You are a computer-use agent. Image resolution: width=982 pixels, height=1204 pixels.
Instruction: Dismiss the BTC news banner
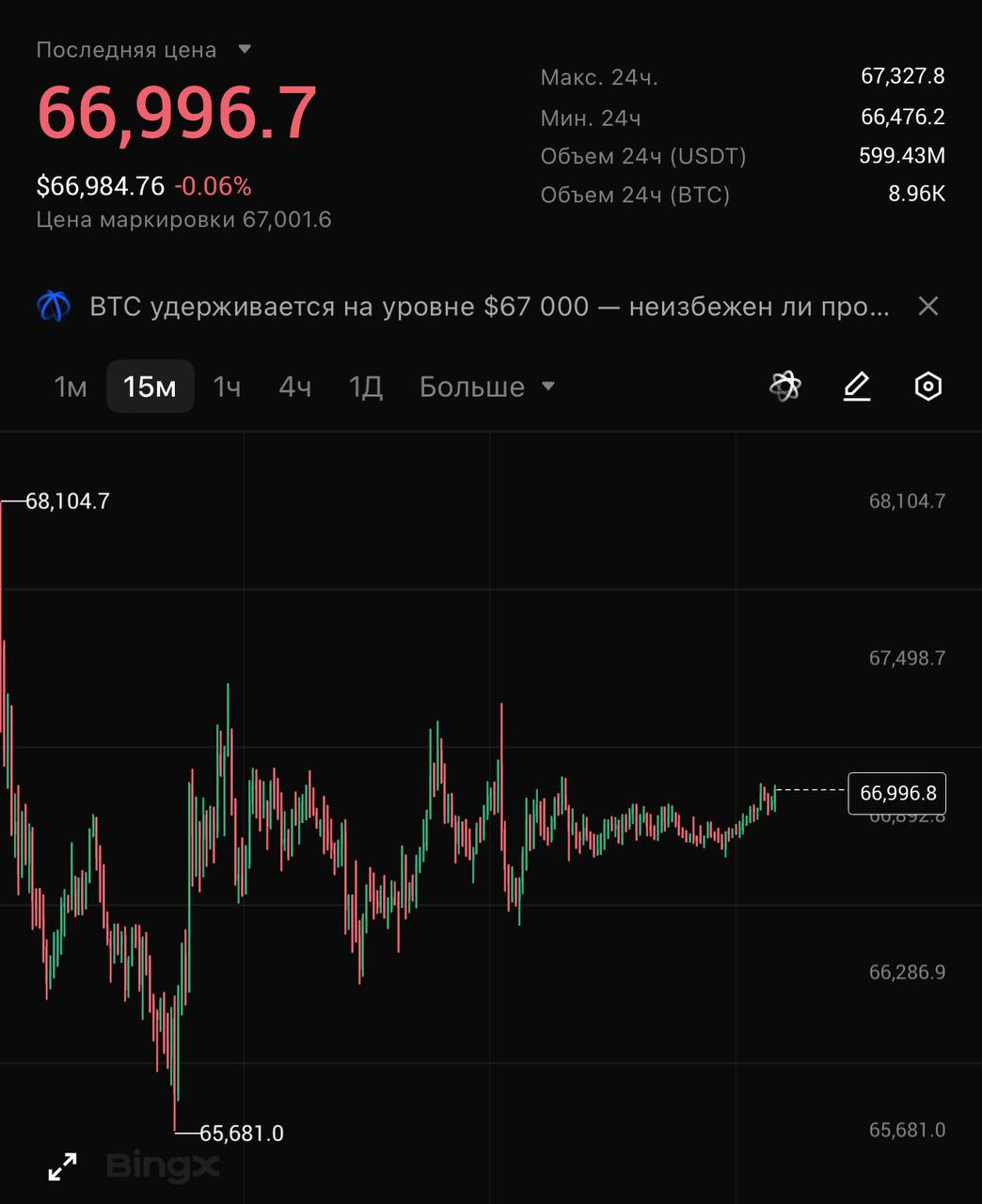coord(927,306)
